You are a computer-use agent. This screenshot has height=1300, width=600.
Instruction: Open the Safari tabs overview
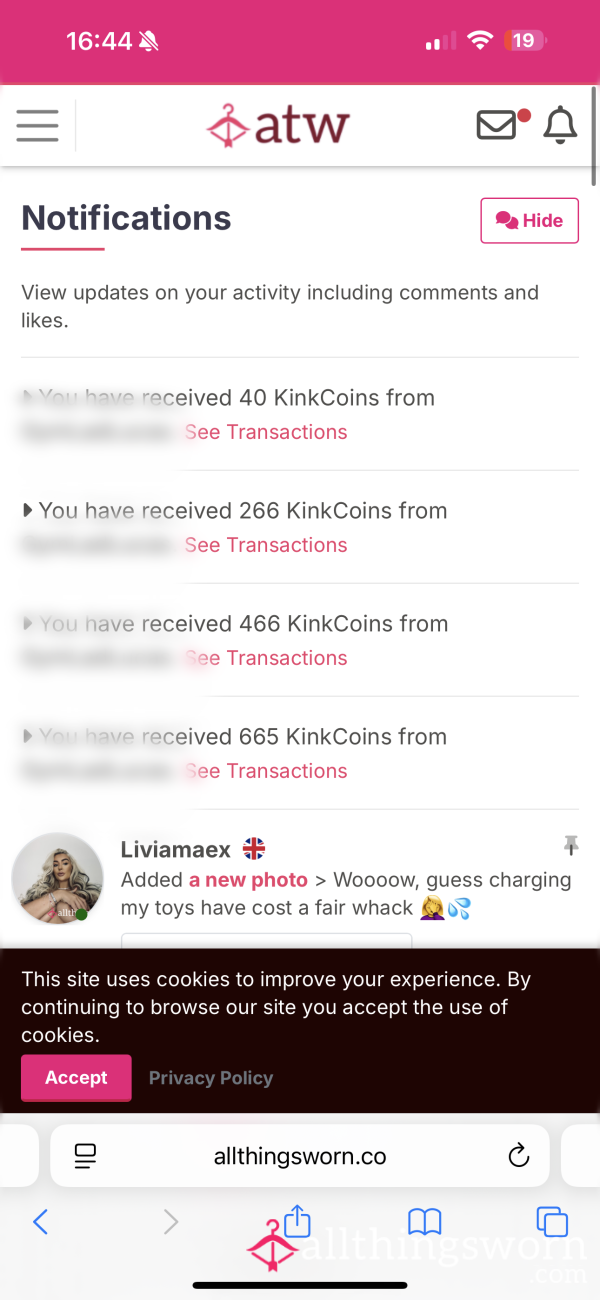552,1221
